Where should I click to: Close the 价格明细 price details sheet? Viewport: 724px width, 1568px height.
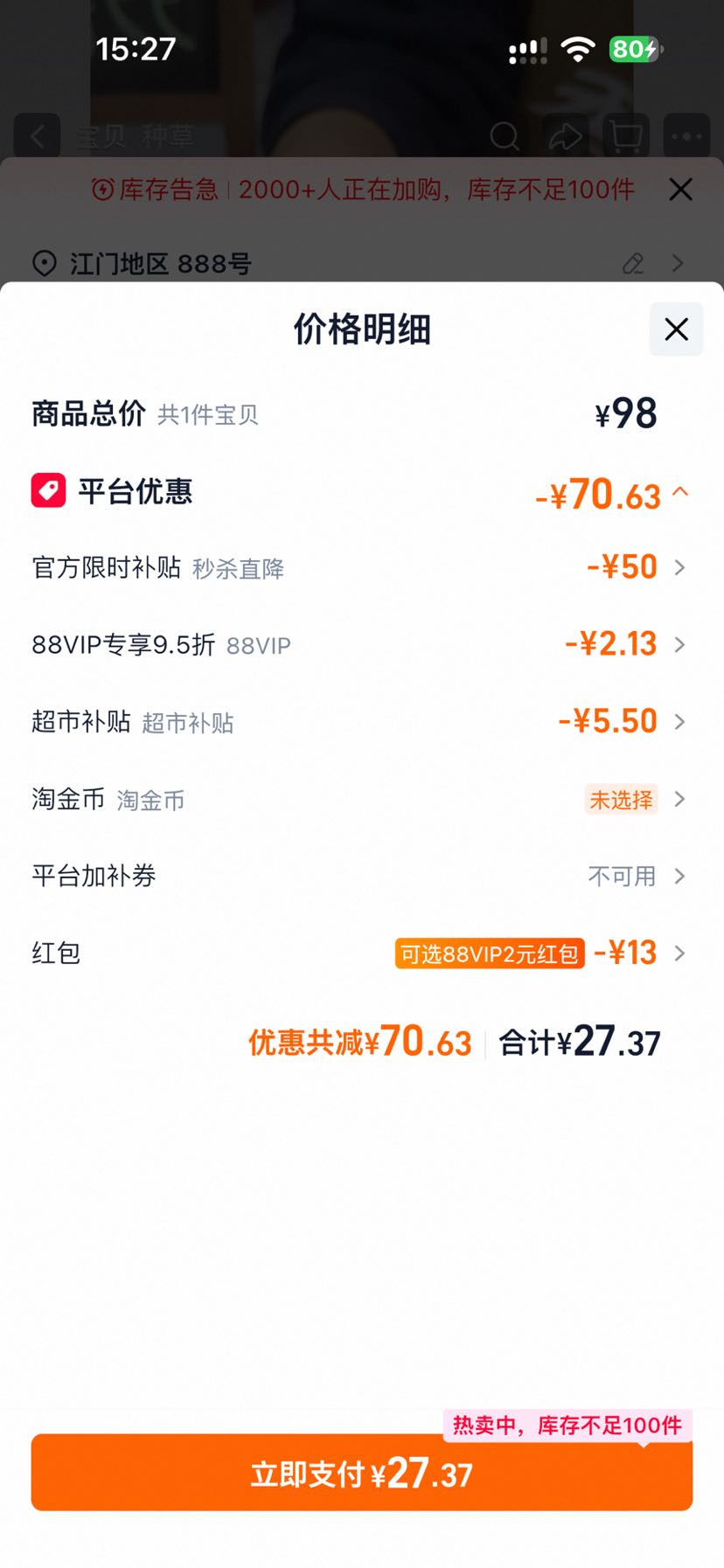click(x=676, y=330)
